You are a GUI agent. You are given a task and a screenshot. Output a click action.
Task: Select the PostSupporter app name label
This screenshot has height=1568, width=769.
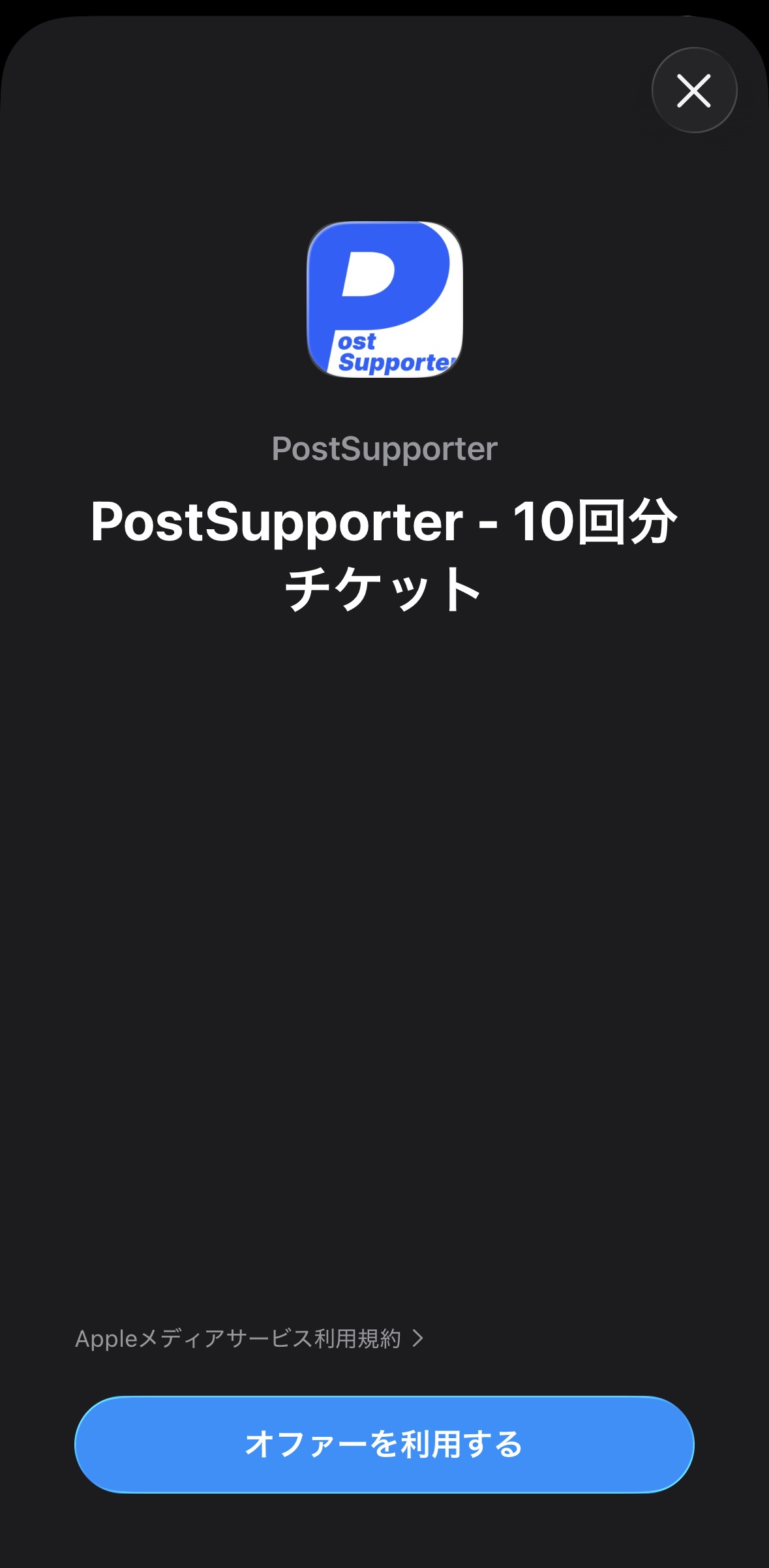tap(384, 448)
